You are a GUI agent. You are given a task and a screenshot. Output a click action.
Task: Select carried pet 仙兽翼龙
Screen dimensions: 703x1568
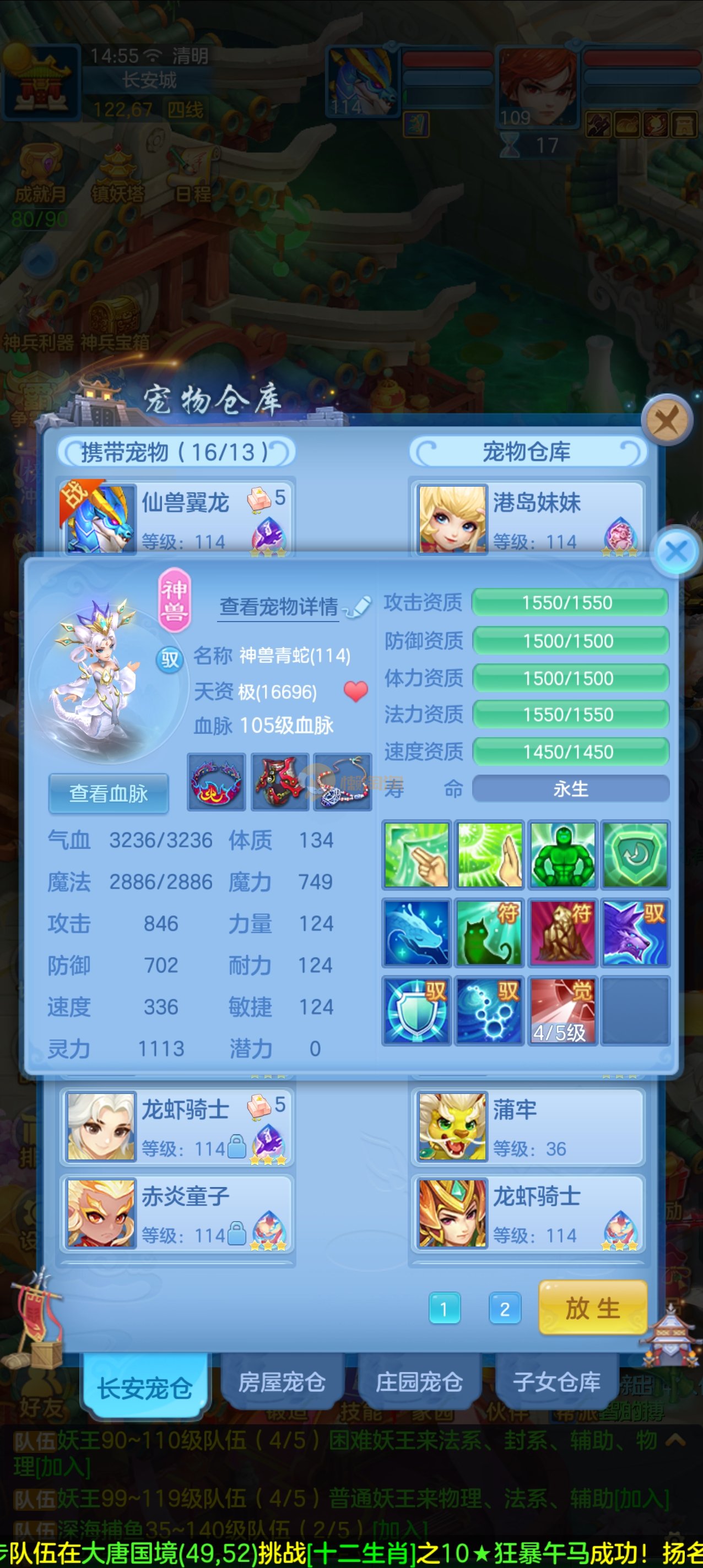[x=177, y=519]
